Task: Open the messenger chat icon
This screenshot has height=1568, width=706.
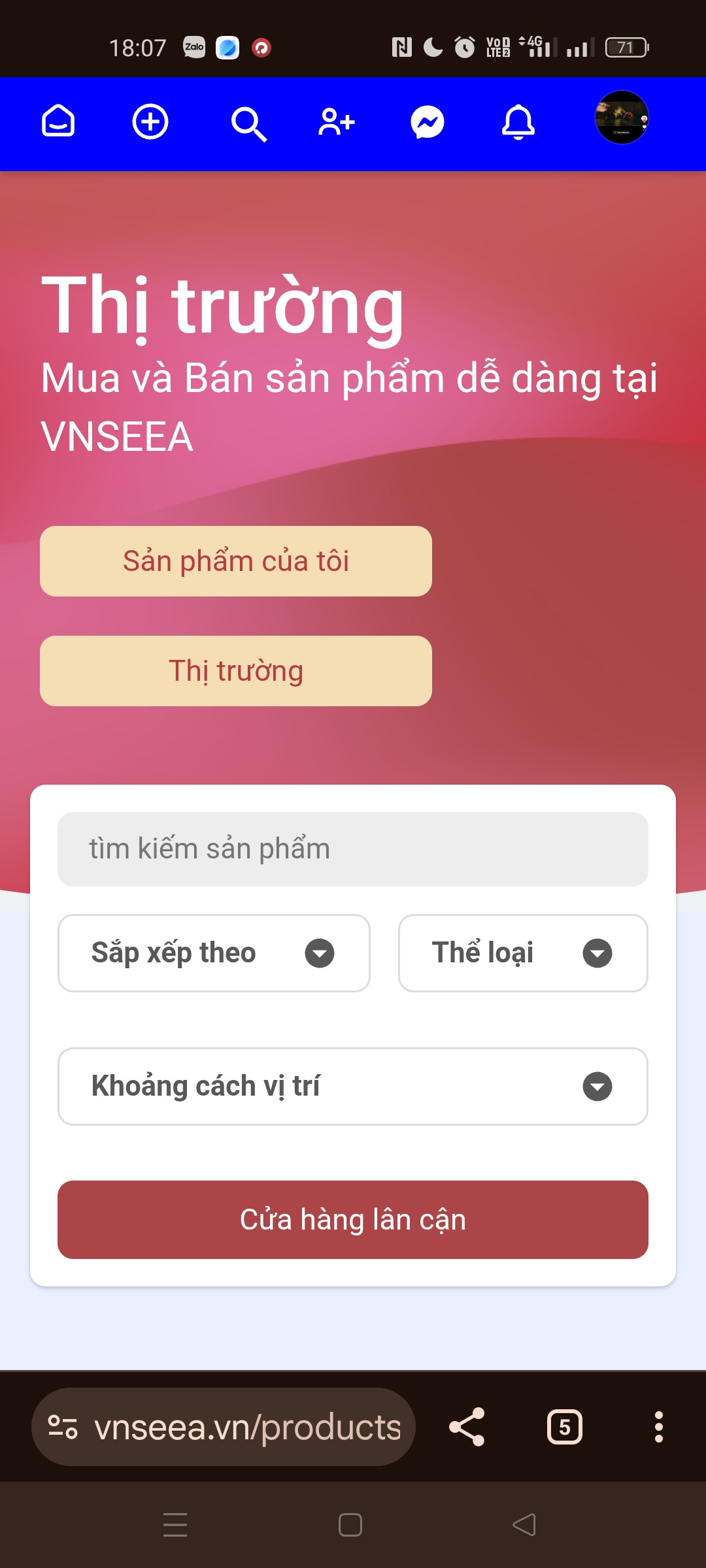Action: [428, 122]
